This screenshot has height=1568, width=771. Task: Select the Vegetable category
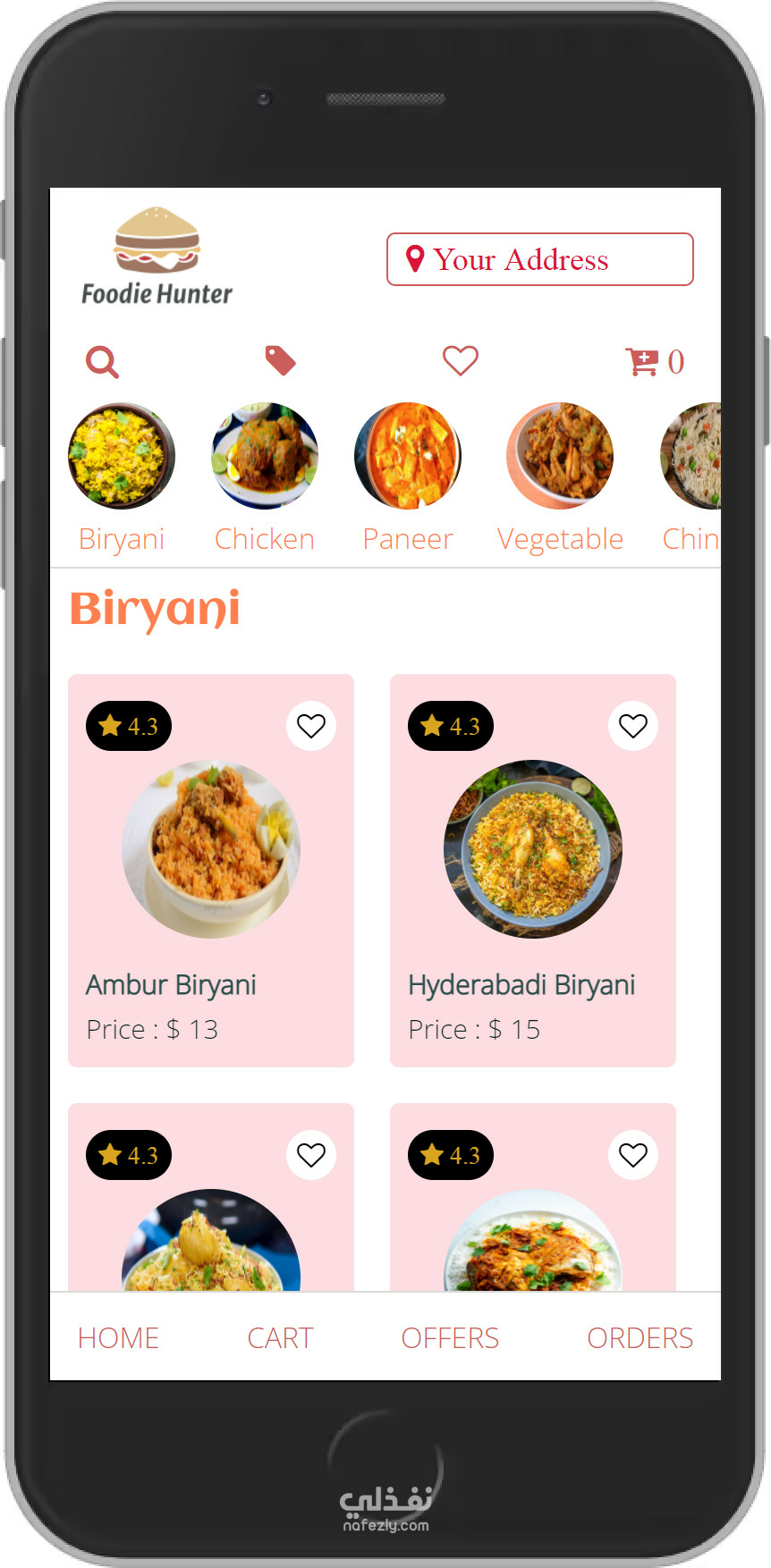tap(560, 478)
